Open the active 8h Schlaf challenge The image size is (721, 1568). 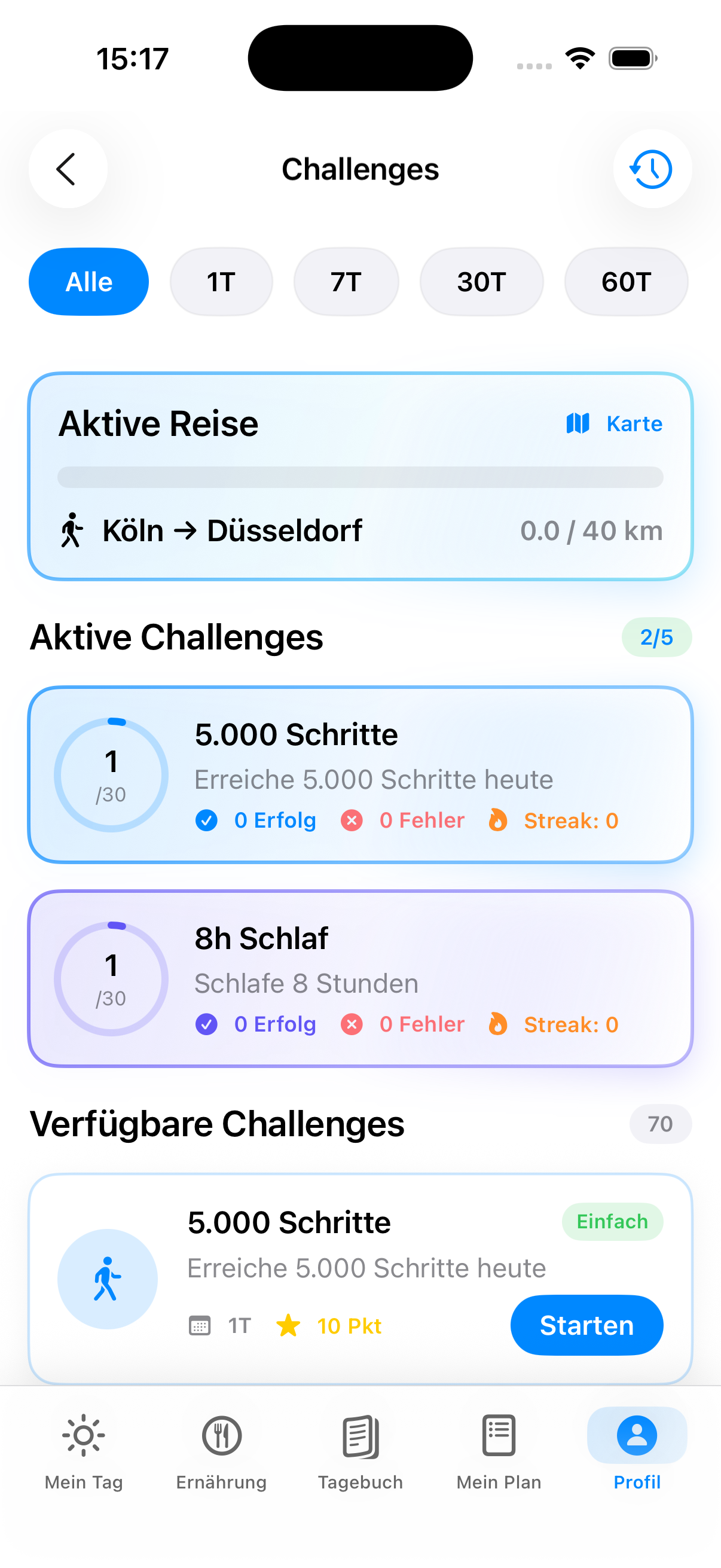360,978
